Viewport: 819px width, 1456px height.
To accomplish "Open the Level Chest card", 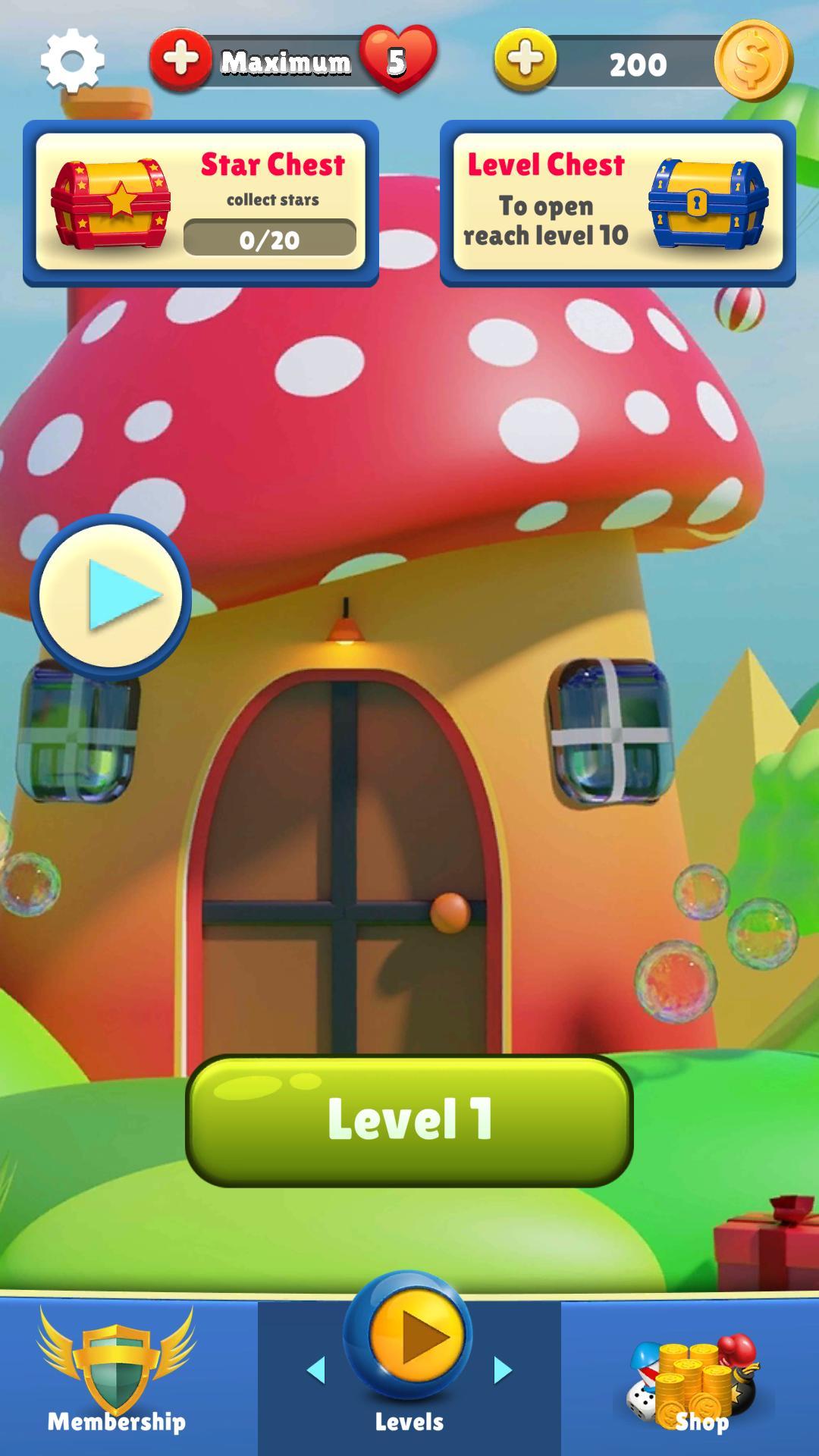I will 617,202.
